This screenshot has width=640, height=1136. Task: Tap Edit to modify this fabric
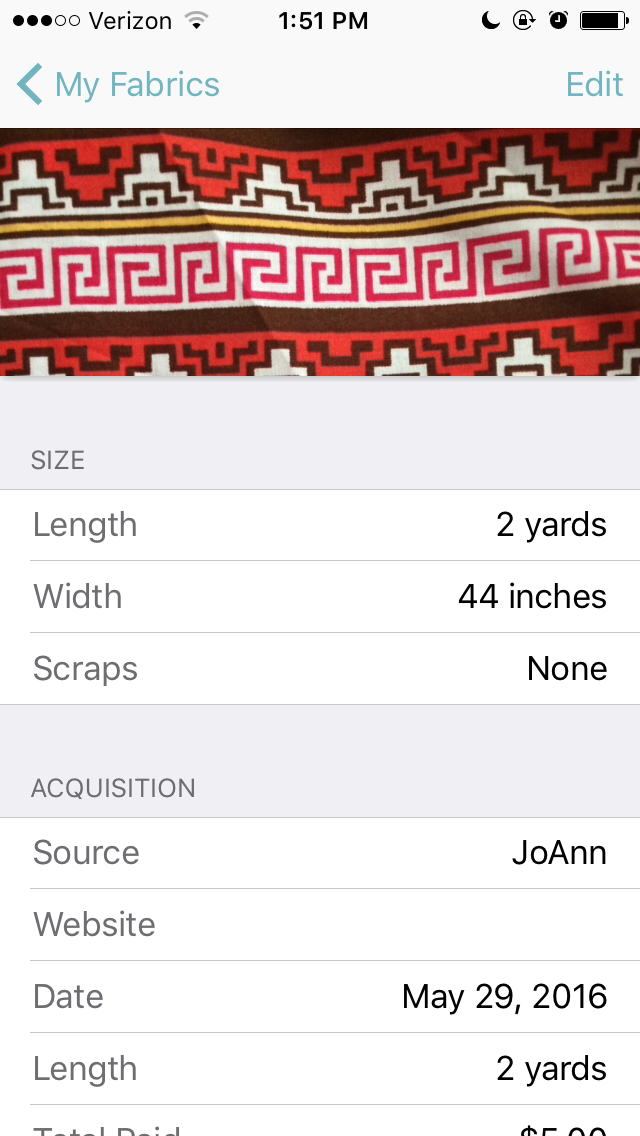coord(594,85)
